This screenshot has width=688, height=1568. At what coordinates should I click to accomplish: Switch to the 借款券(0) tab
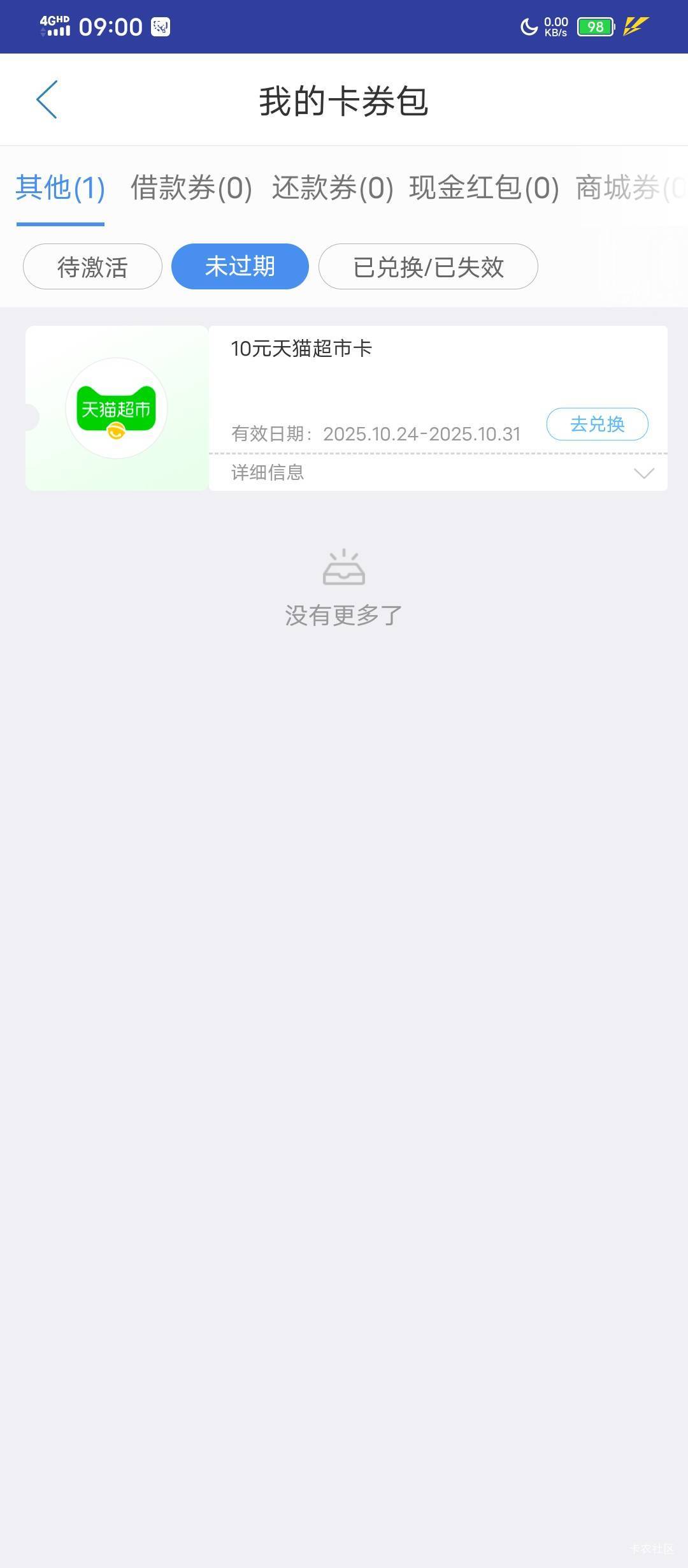tap(192, 188)
